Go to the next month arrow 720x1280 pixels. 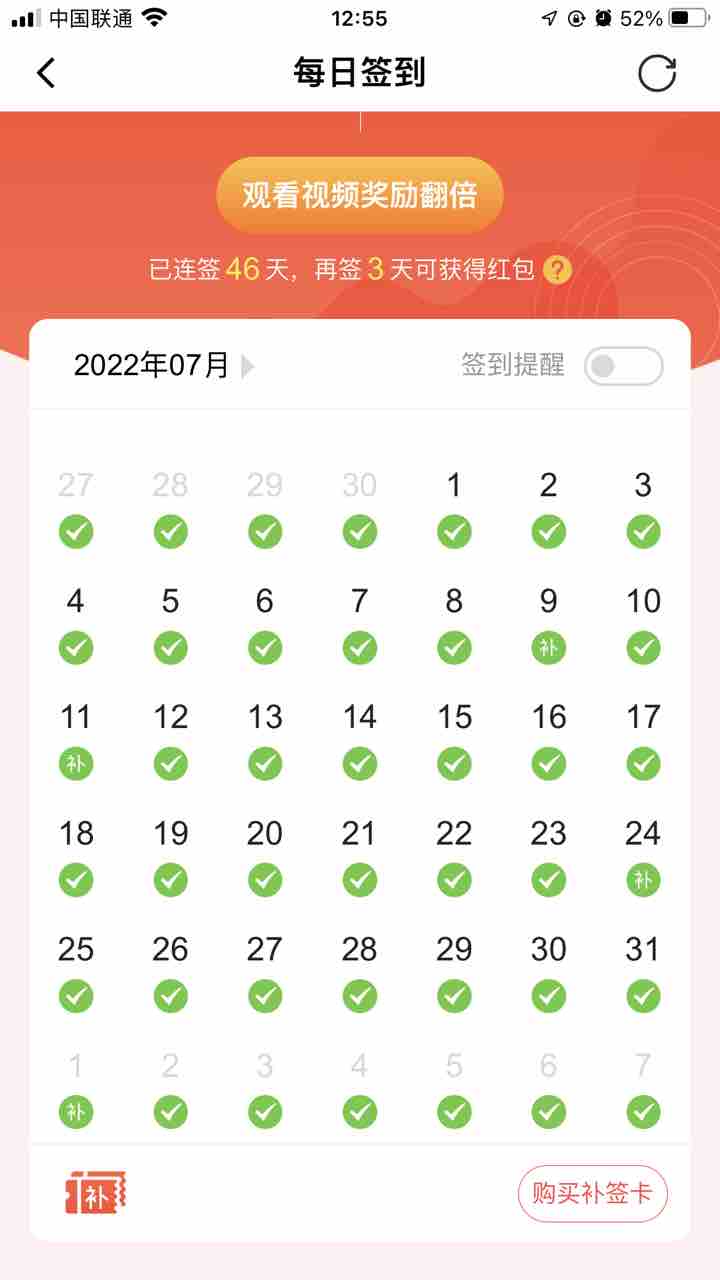tap(247, 366)
